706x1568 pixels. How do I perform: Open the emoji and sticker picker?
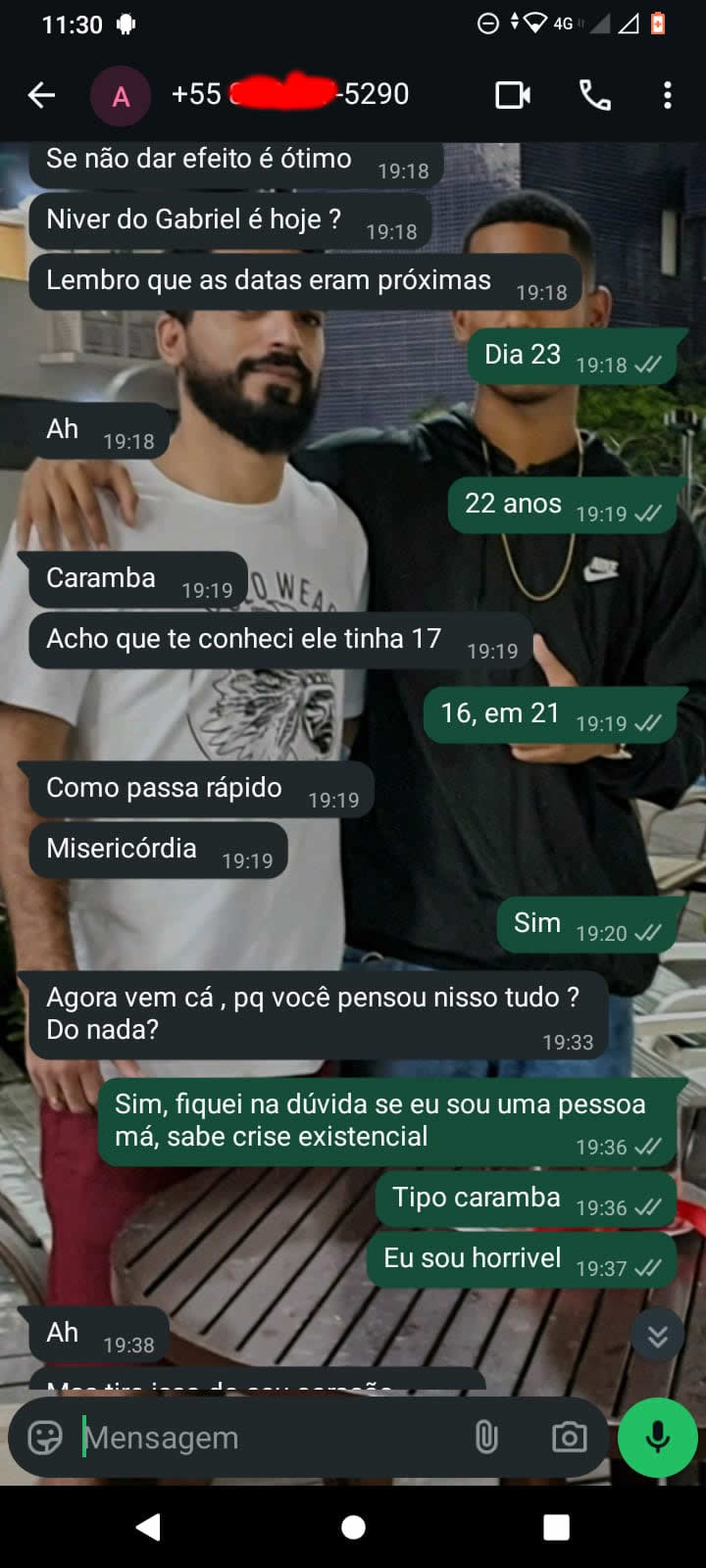[x=41, y=1437]
